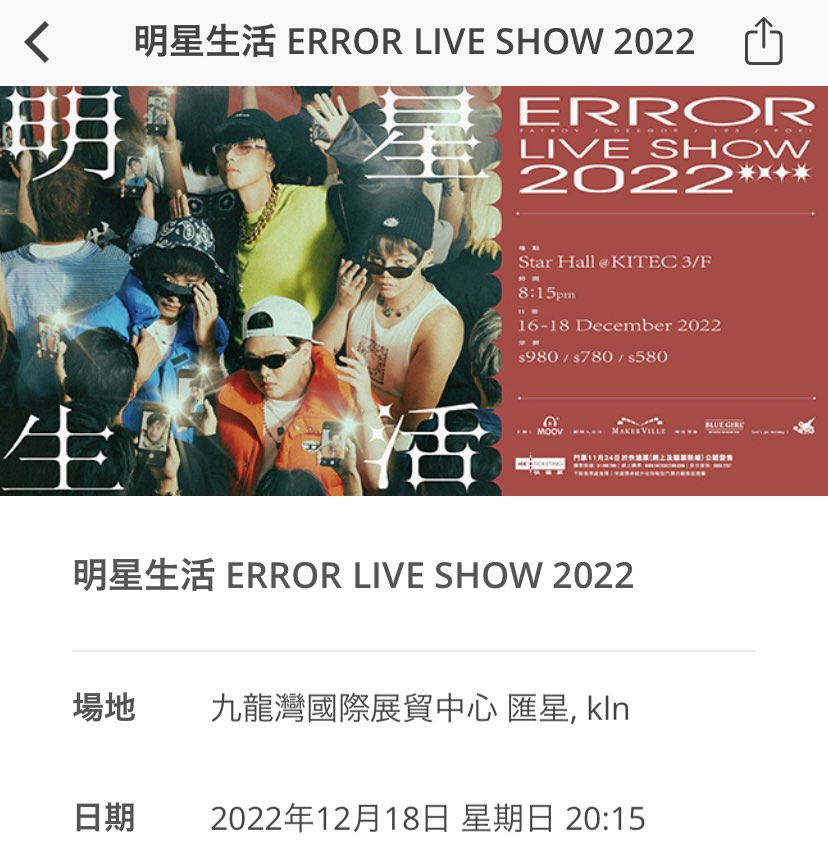
Task: Click the rightmost sponsor logo on the poster
Action: coord(802,424)
